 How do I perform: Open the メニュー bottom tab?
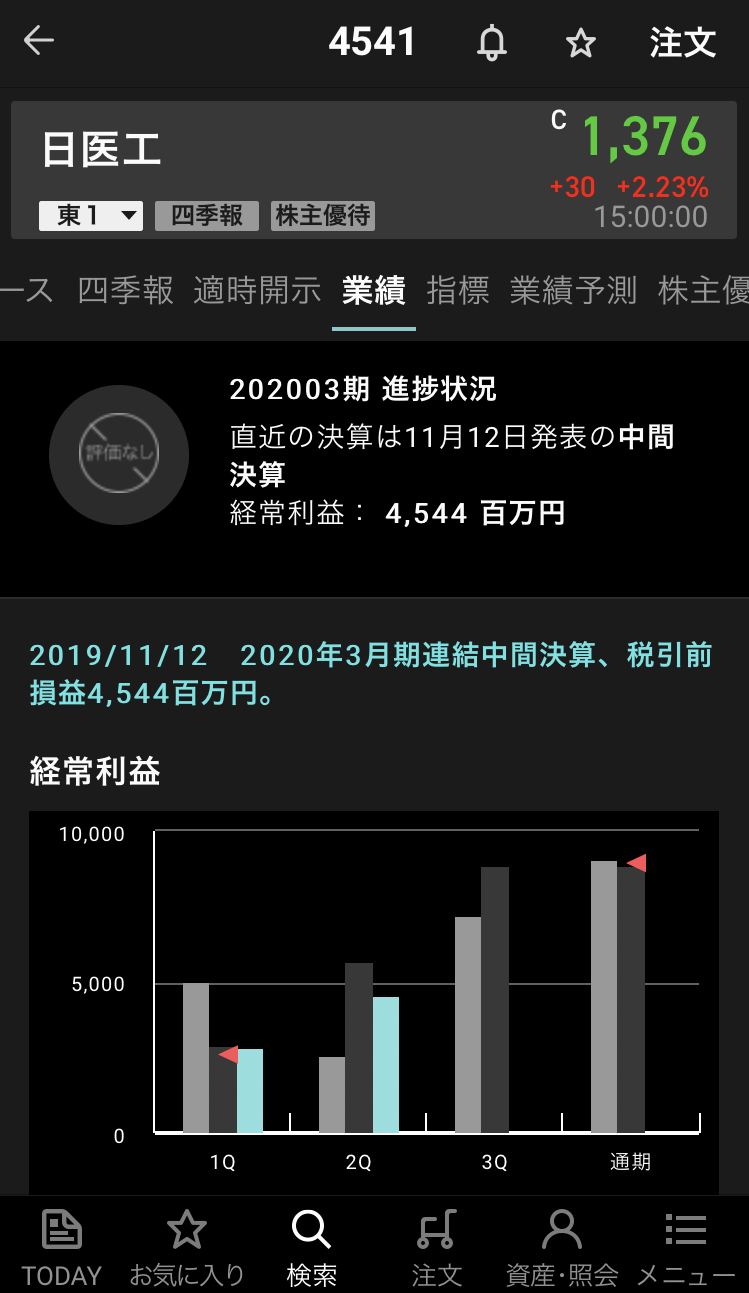686,1246
